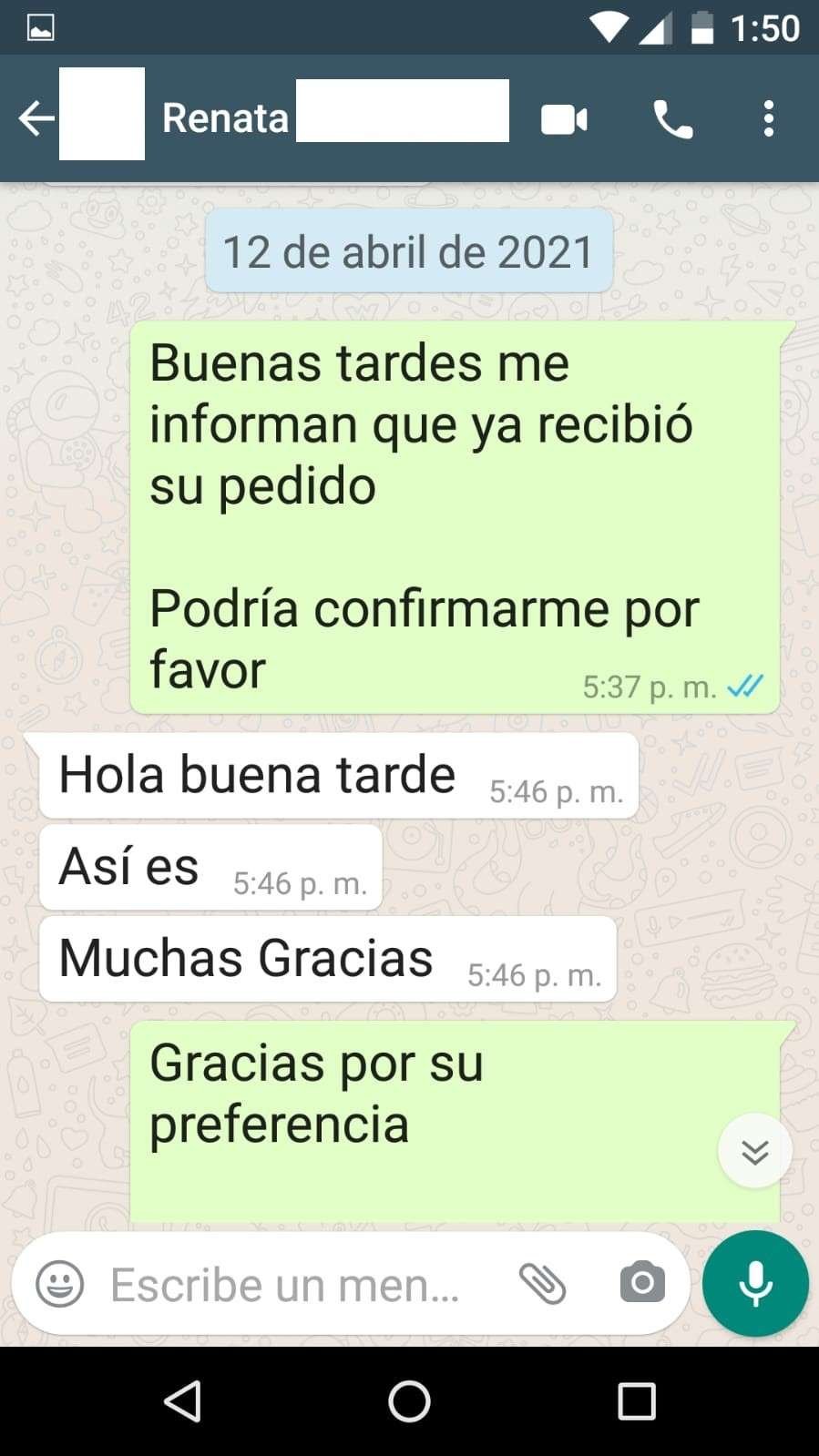Open the camera to send a photo
Image resolution: width=819 pixels, height=1456 pixels.
pos(642,1284)
